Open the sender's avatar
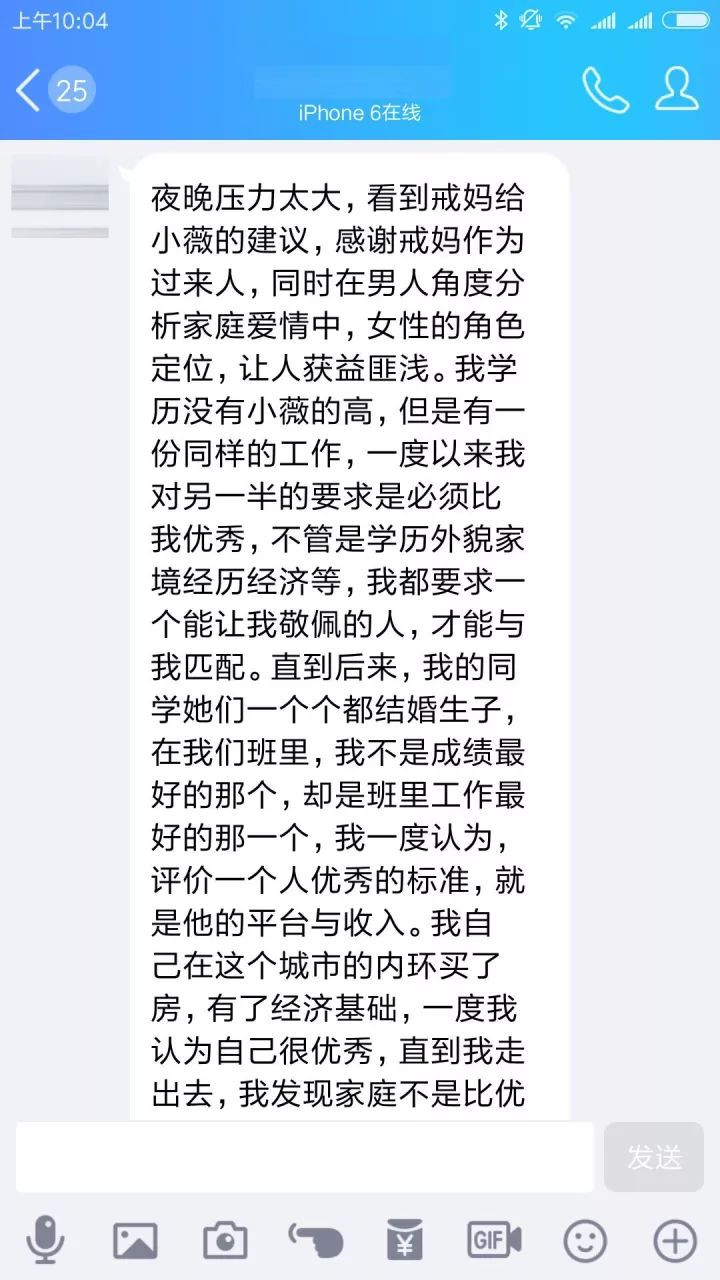720x1280 pixels. 60,198
